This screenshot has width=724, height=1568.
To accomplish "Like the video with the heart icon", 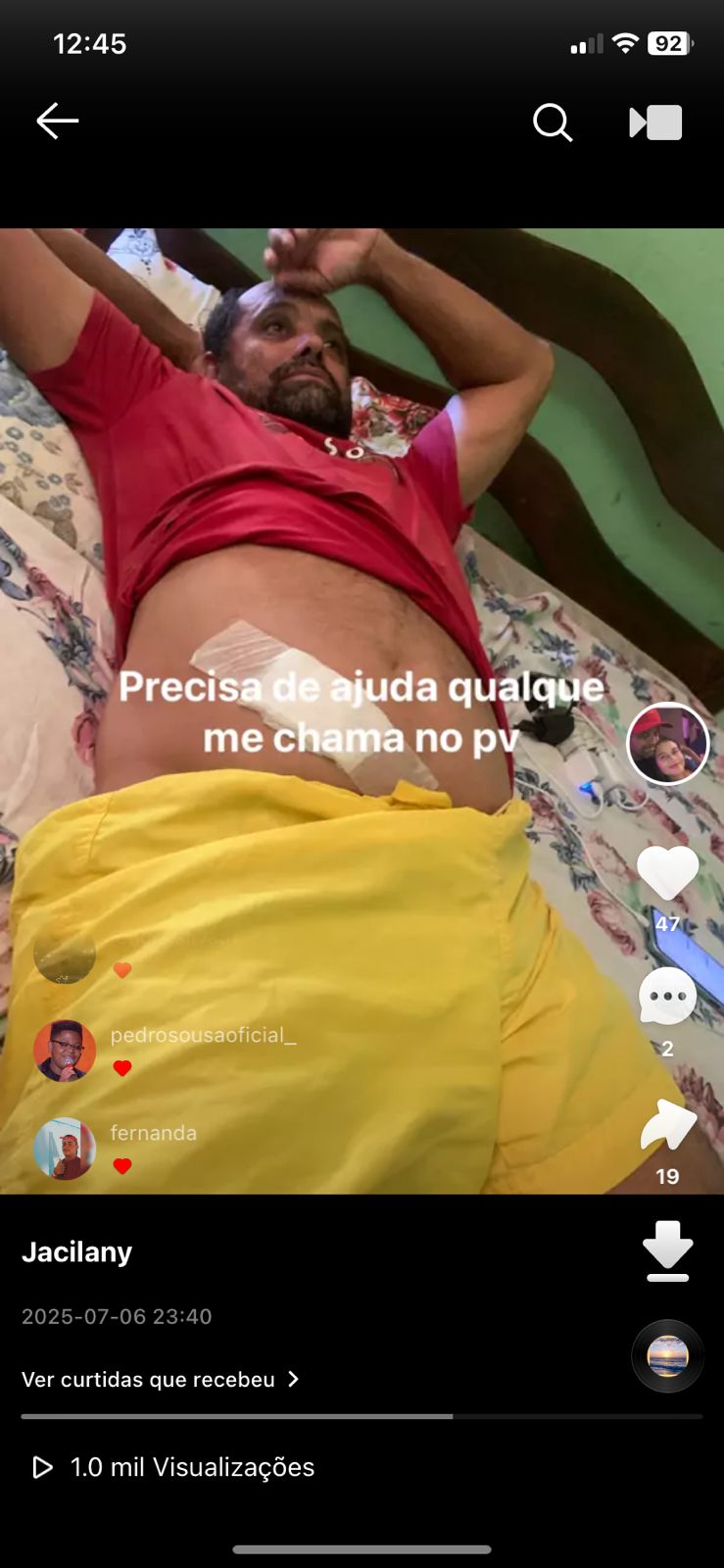I will tap(667, 872).
